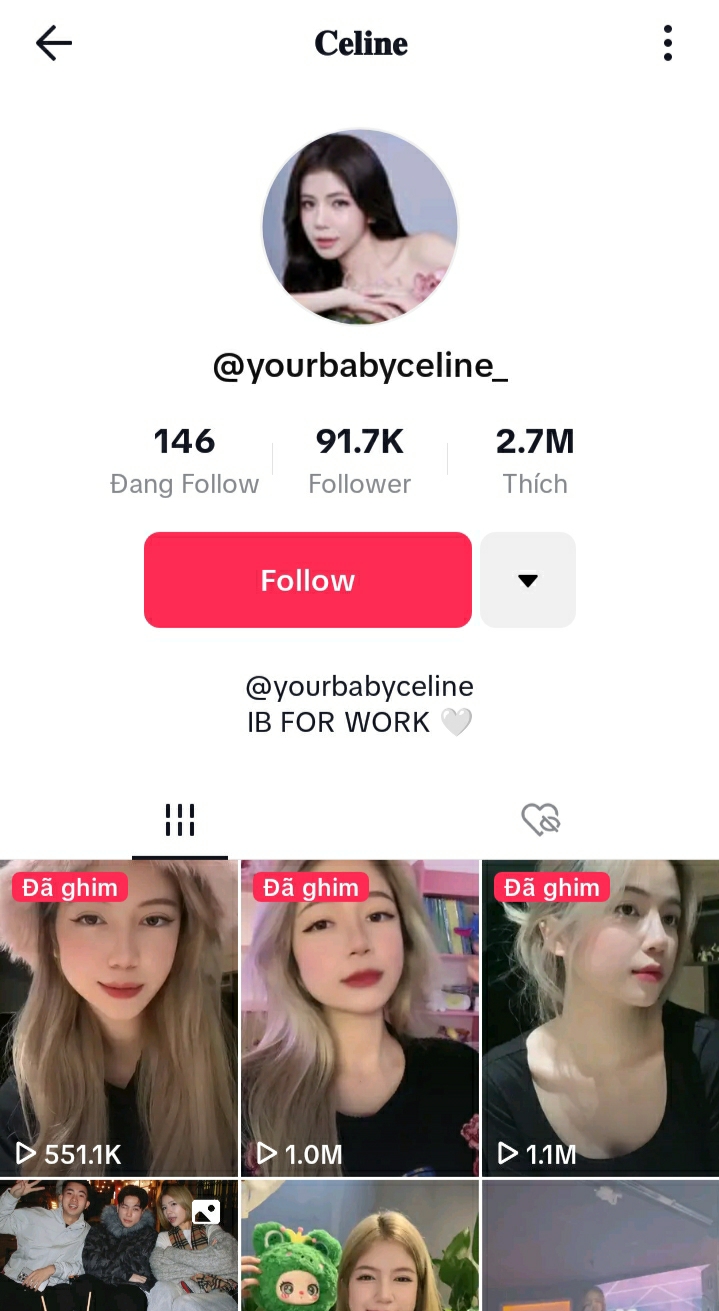
Task: Go back using the arrow icon
Action: 54,43
